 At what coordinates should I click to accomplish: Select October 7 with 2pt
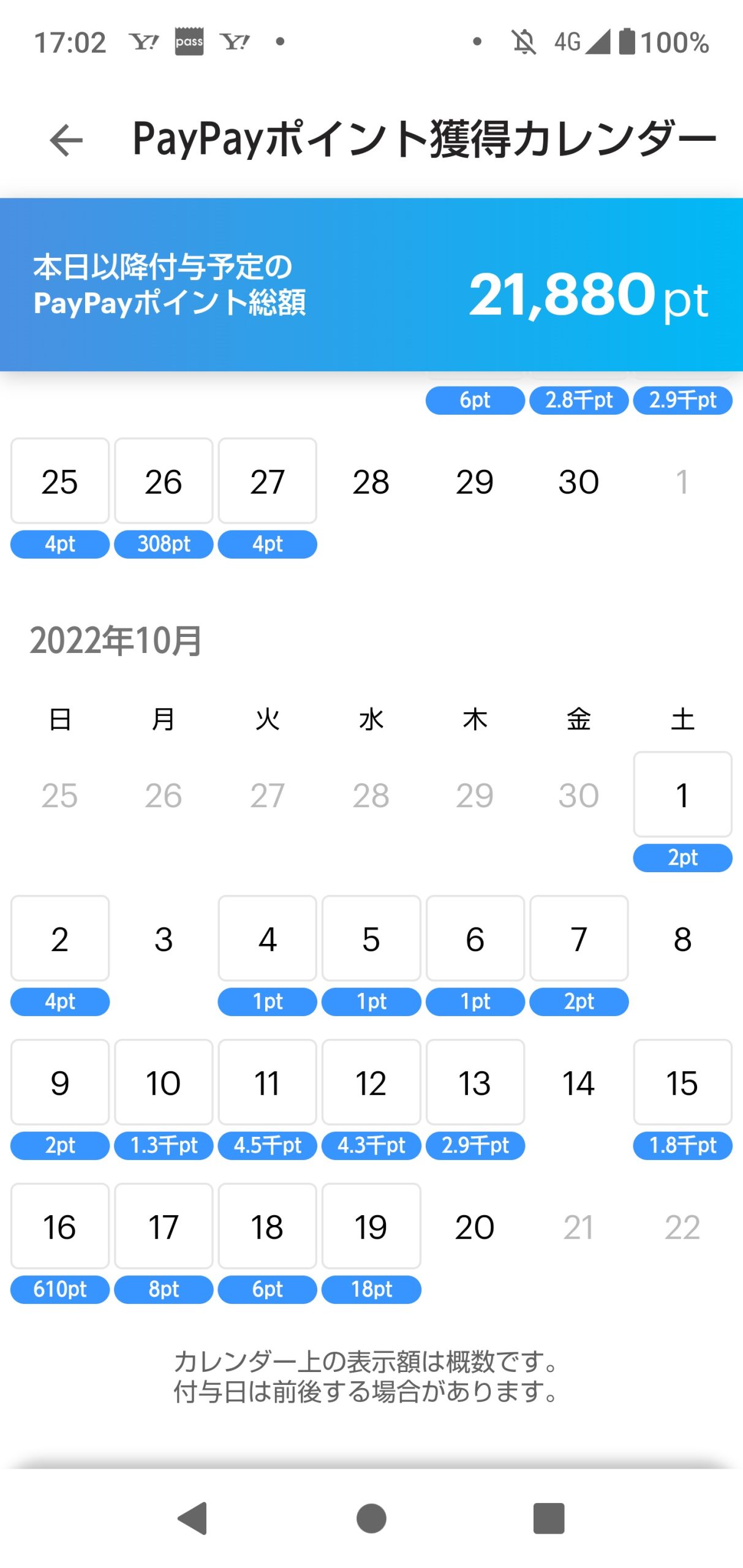click(578, 938)
